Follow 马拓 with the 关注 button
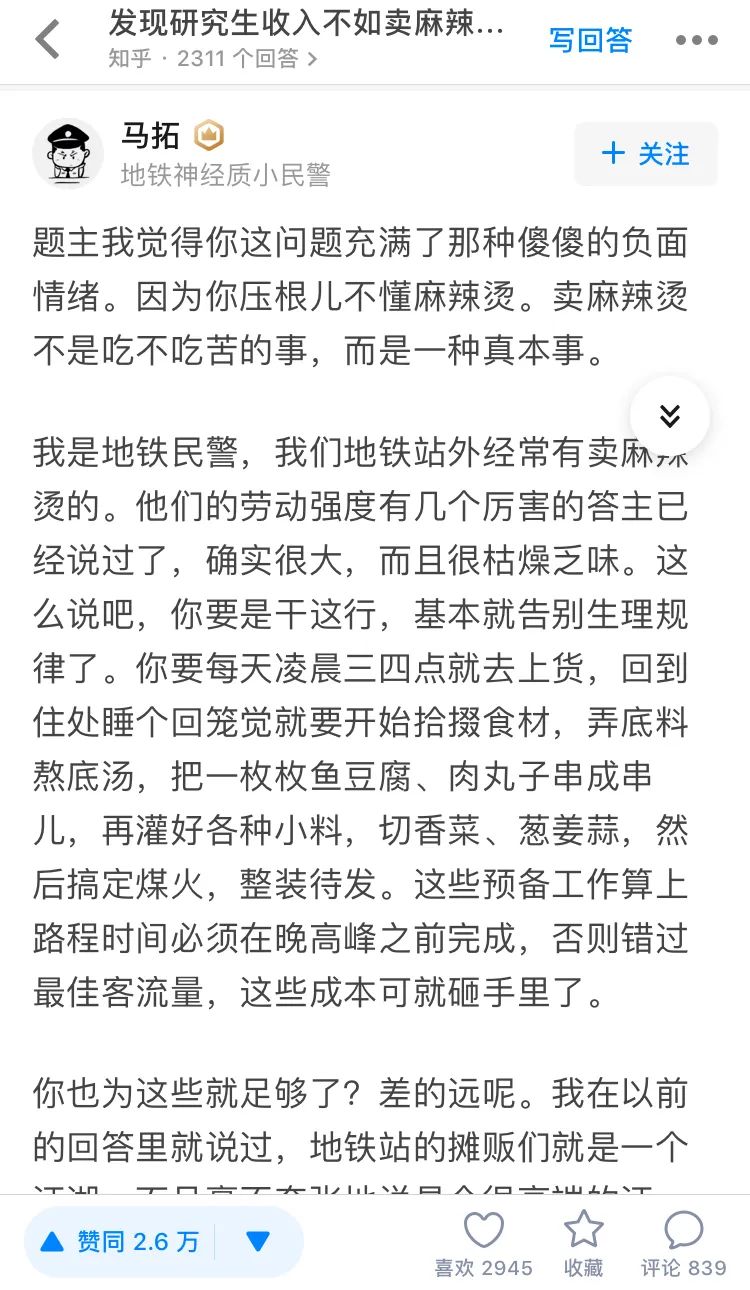750x1290 pixels. click(645, 154)
